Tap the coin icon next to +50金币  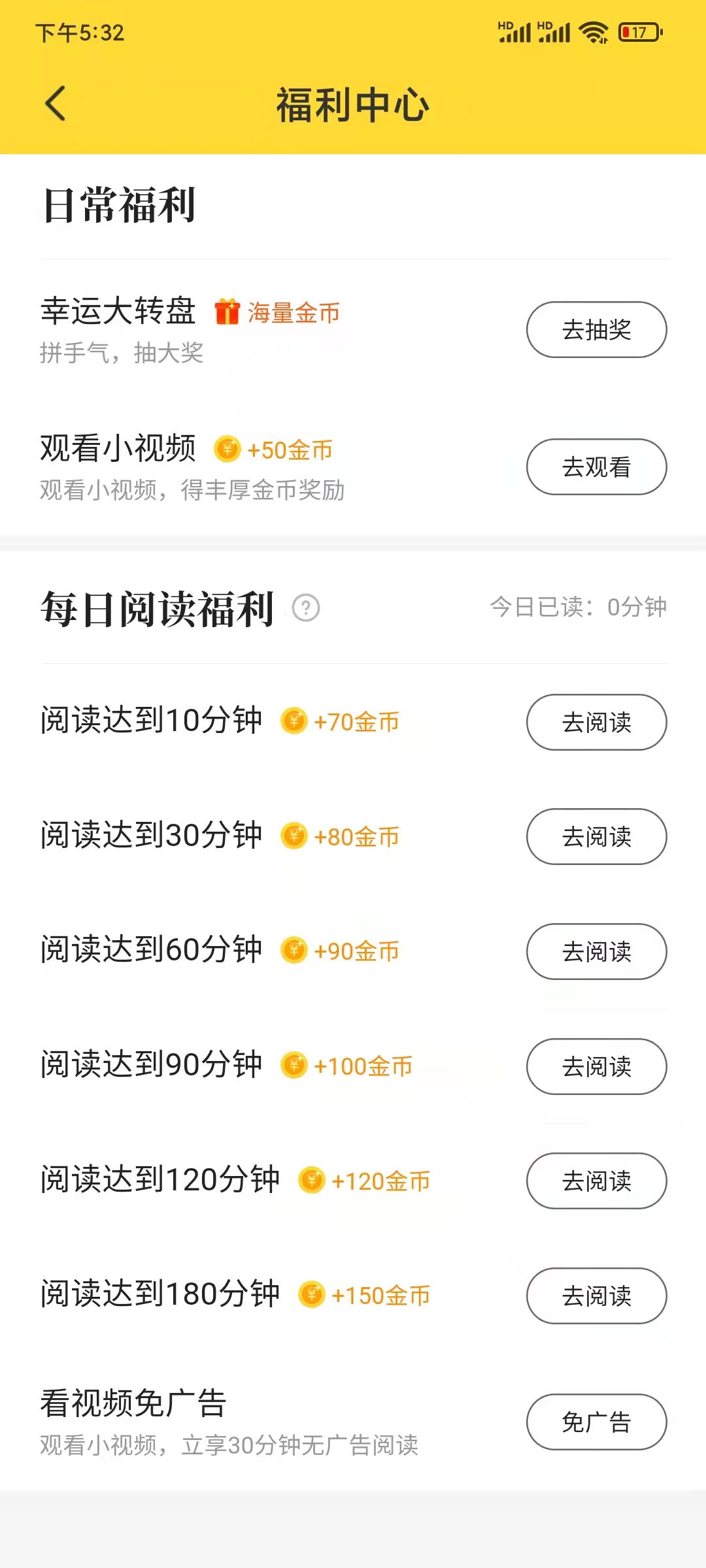tap(227, 449)
